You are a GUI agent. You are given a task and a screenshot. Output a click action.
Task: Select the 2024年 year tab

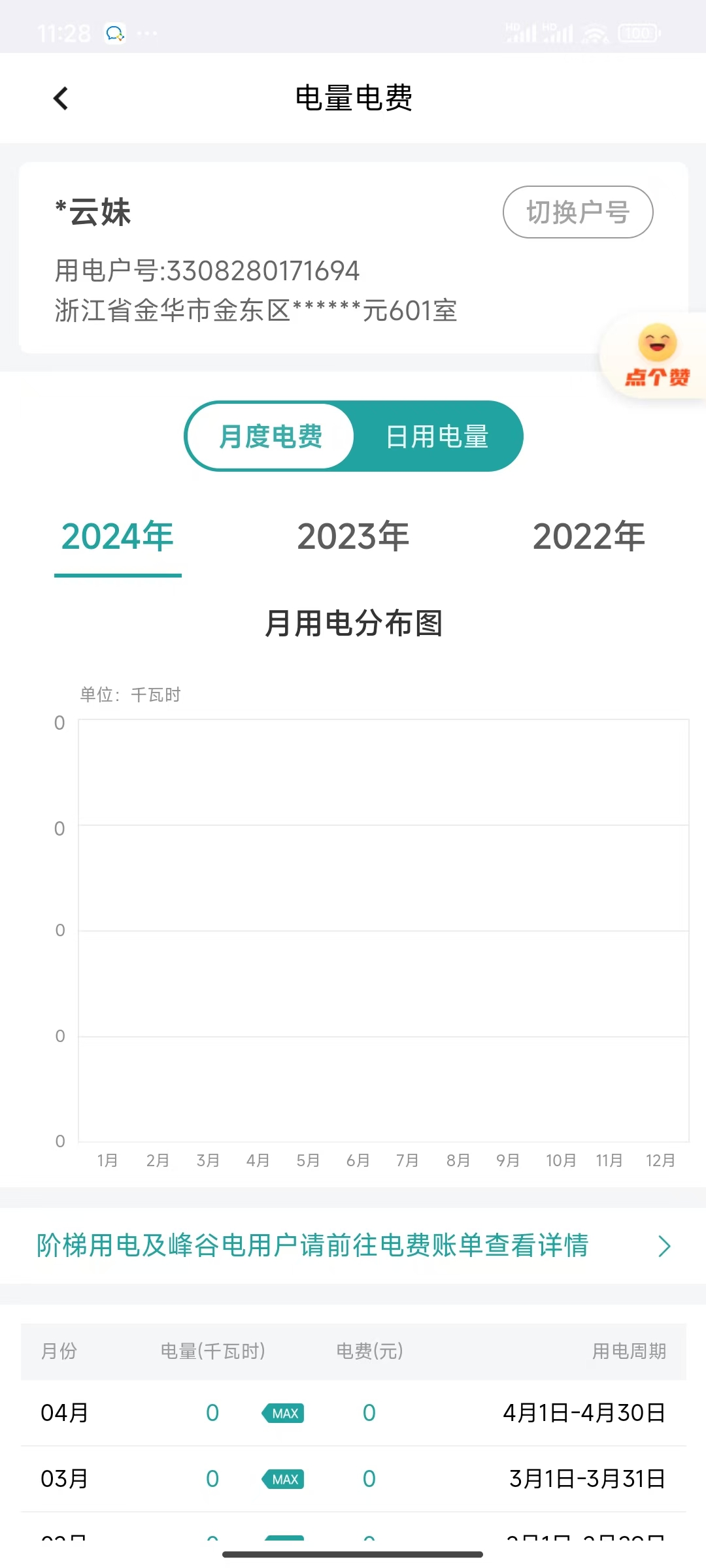tap(118, 537)
